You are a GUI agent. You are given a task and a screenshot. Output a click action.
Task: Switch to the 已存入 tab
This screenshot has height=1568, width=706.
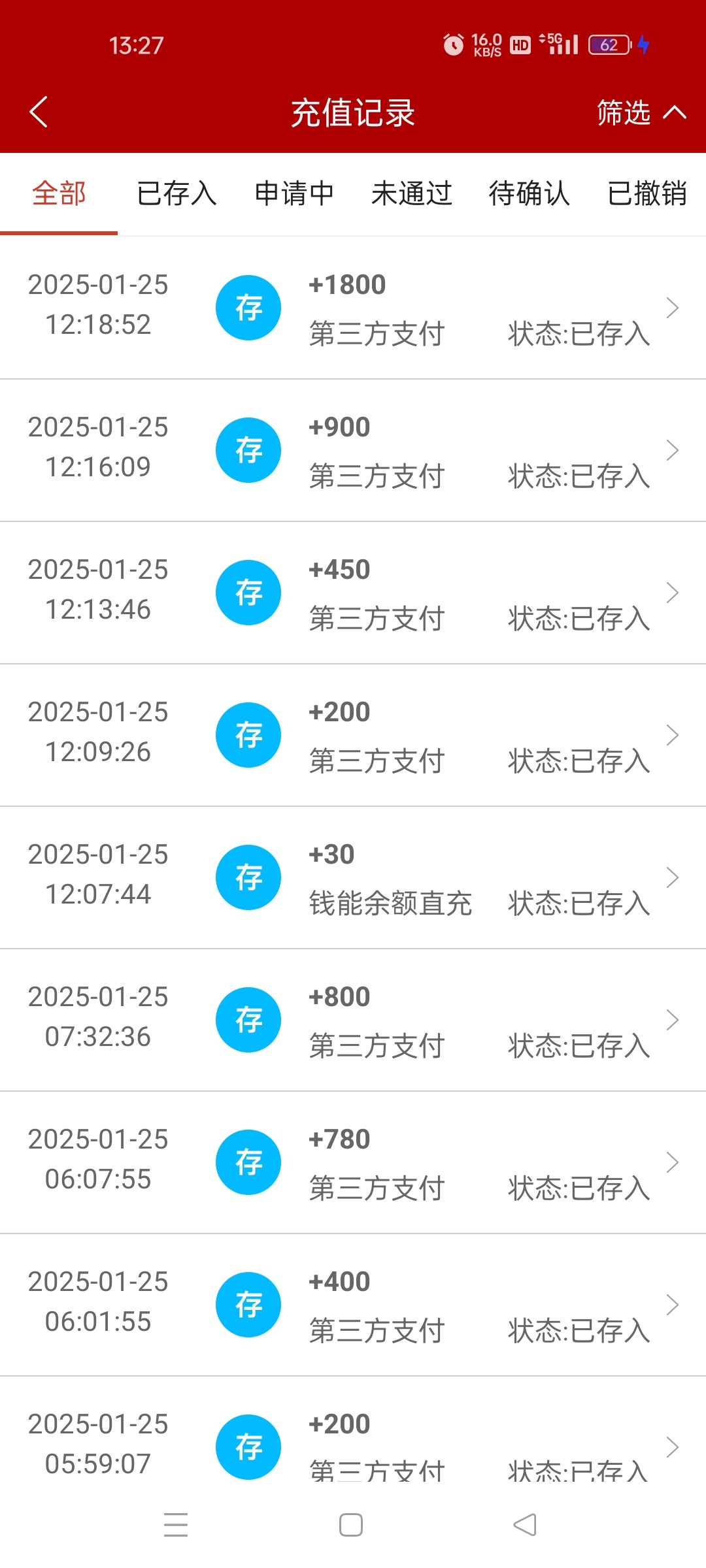tap(176, 193)
